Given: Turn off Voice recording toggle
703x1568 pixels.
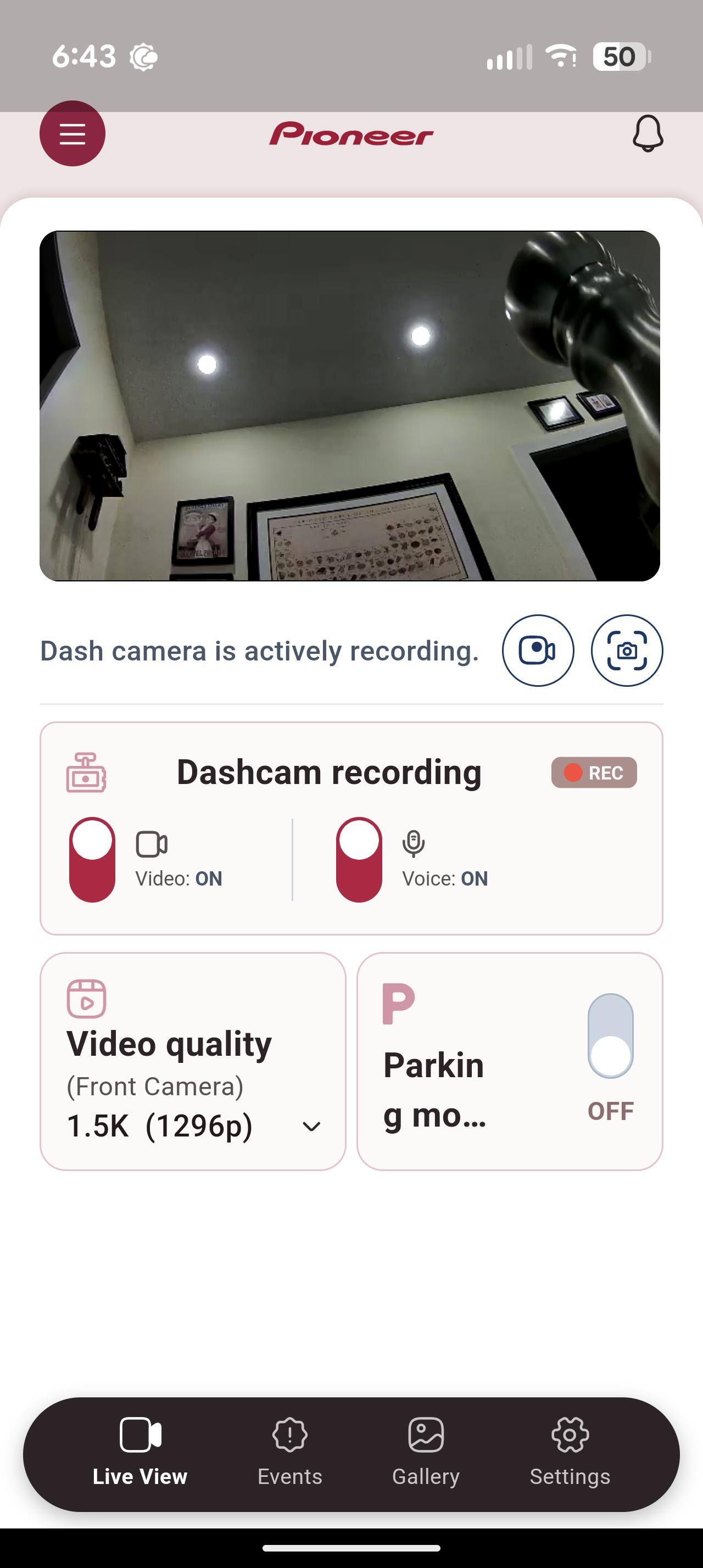Looking at the screenshot, I should (359, 859).
